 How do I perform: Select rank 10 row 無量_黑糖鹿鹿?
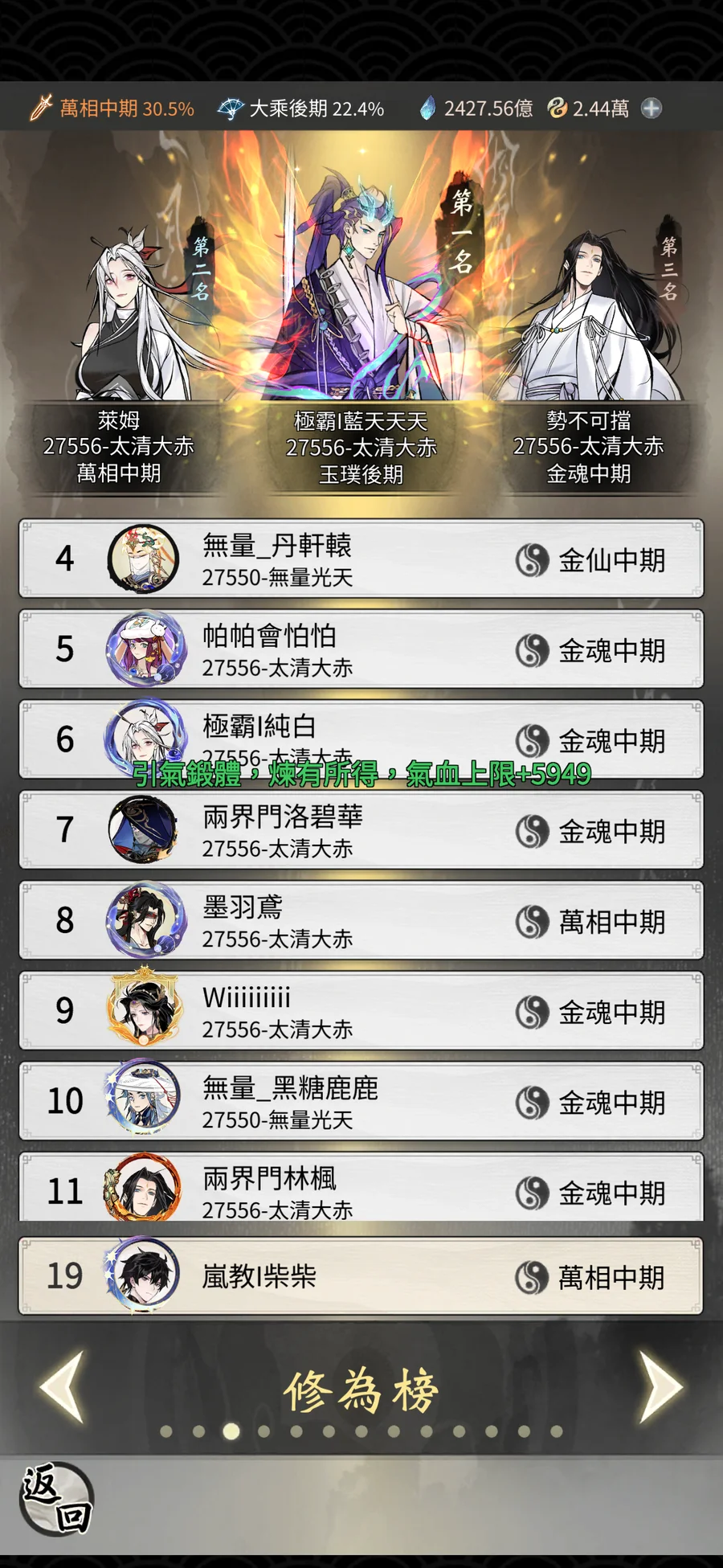click(x=361, y=1101)
